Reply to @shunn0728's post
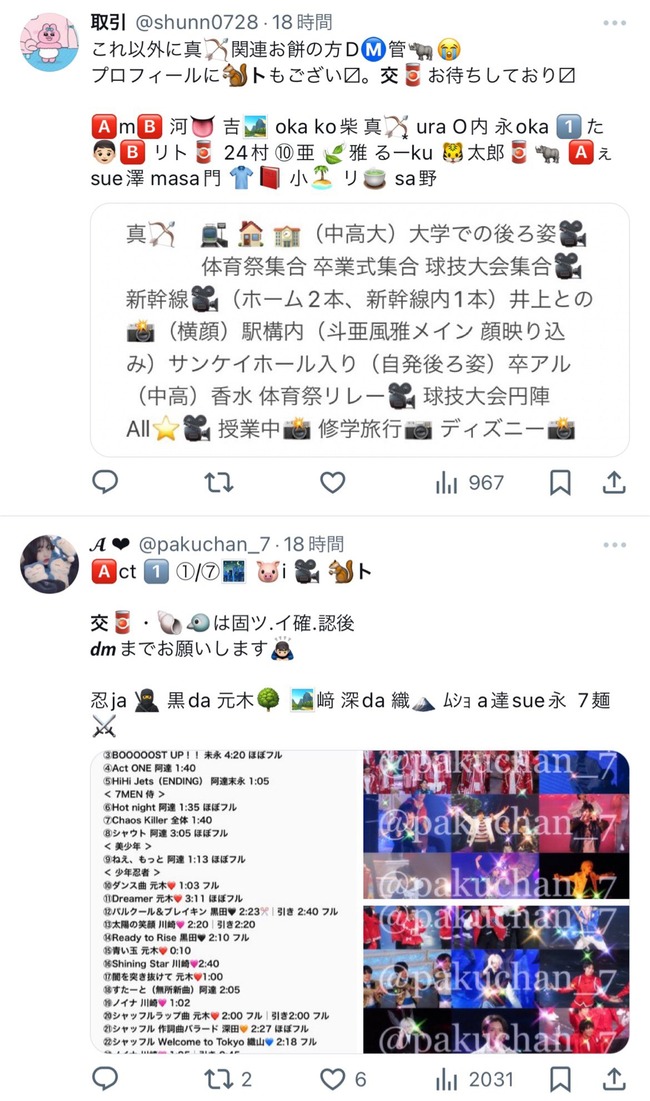 105,483
